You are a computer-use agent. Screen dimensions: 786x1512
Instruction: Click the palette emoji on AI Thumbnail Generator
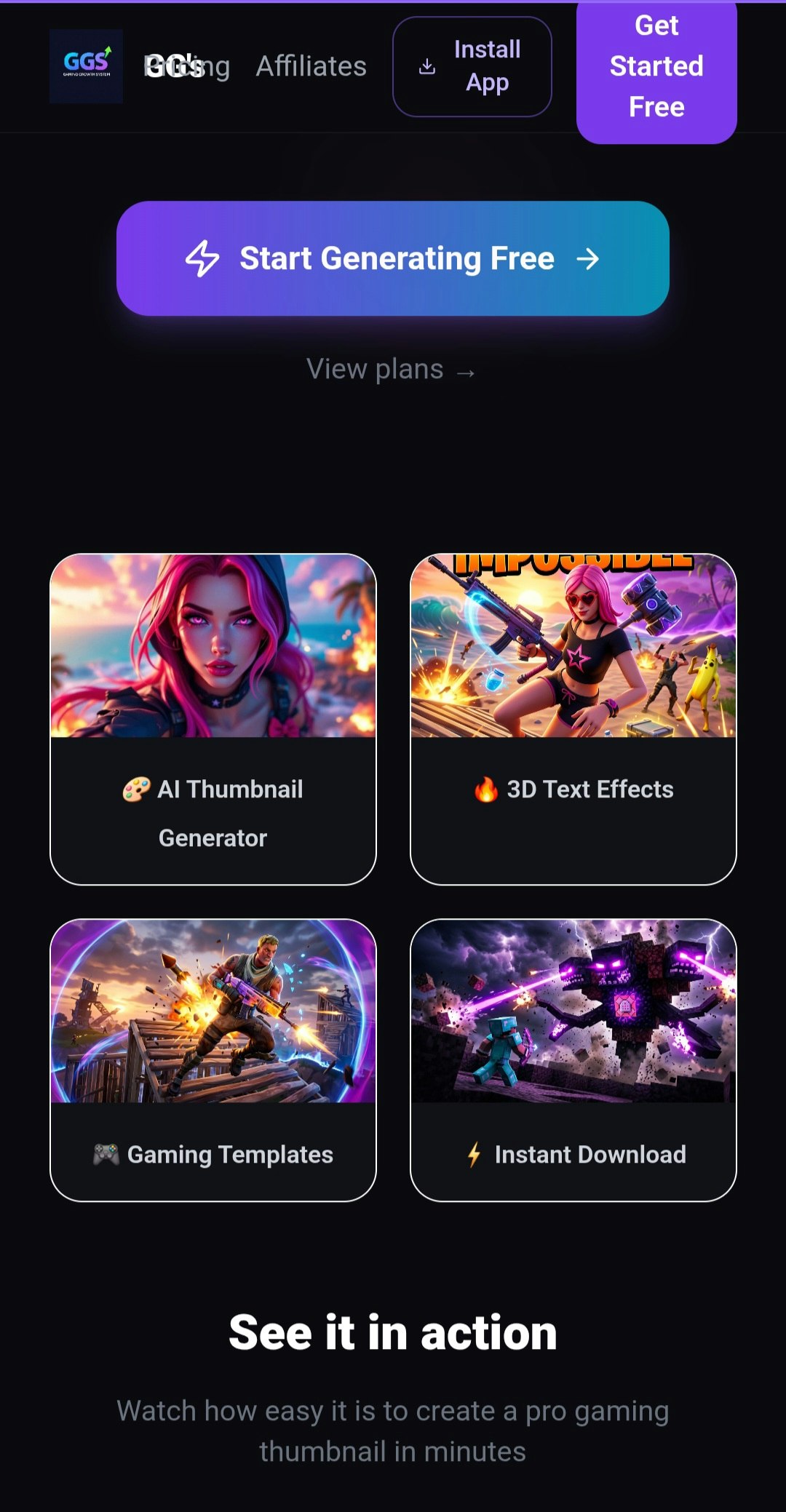(x=135, y=789)
